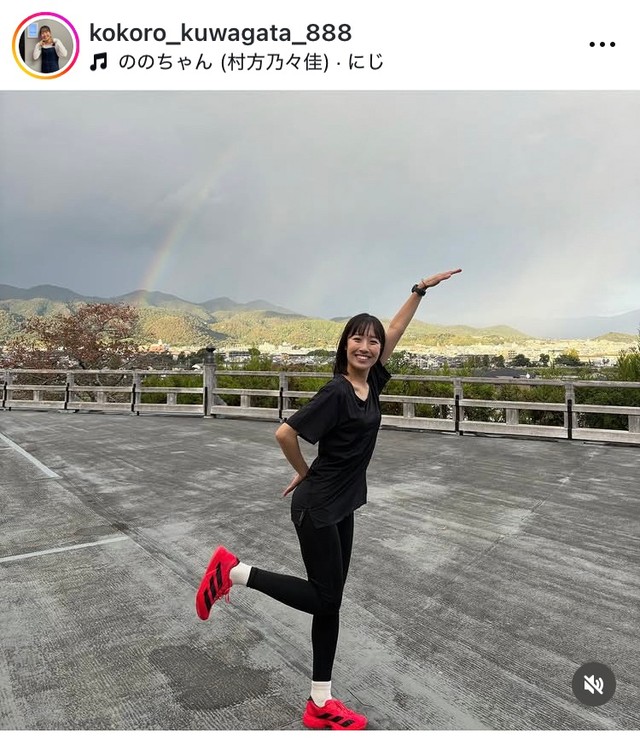Open the ののちゃん にじ audio track
Image resolution: width=640 pixels, height=739 pixels.
click(x=250, y=62)
